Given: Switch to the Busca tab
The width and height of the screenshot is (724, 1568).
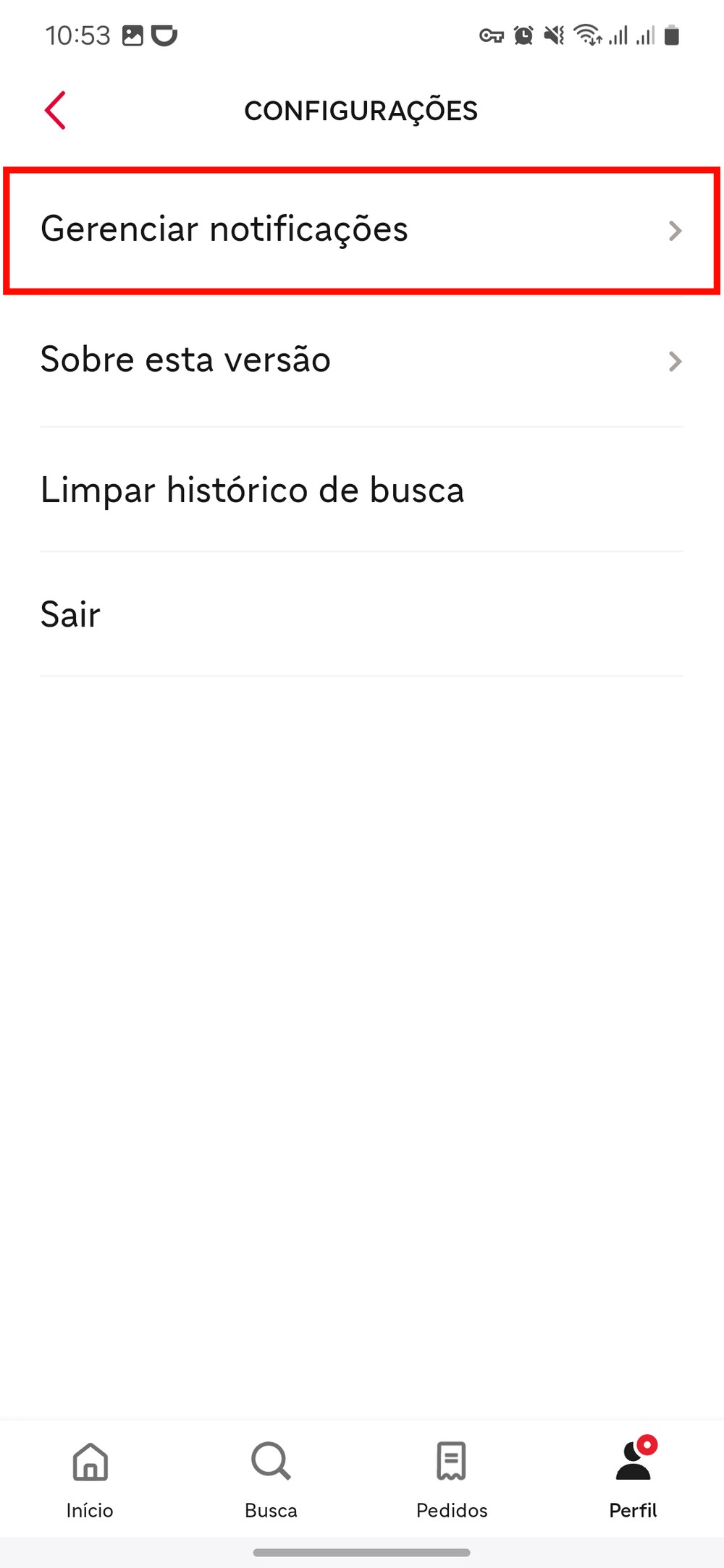Looking at the screenshot, I should pos(271,1478).
